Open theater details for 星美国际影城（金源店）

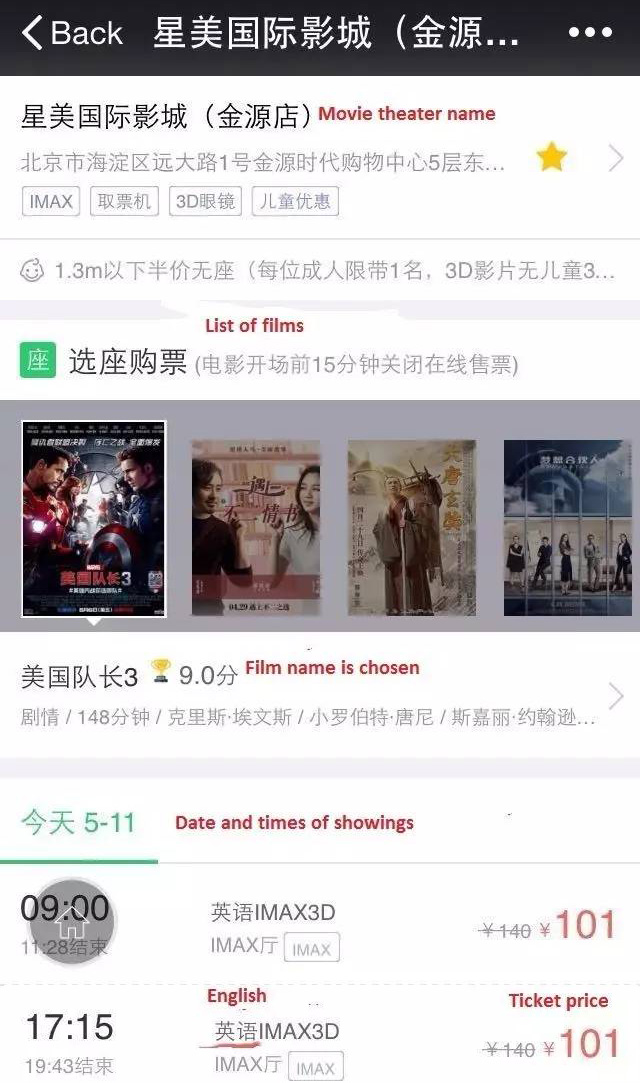320,158
